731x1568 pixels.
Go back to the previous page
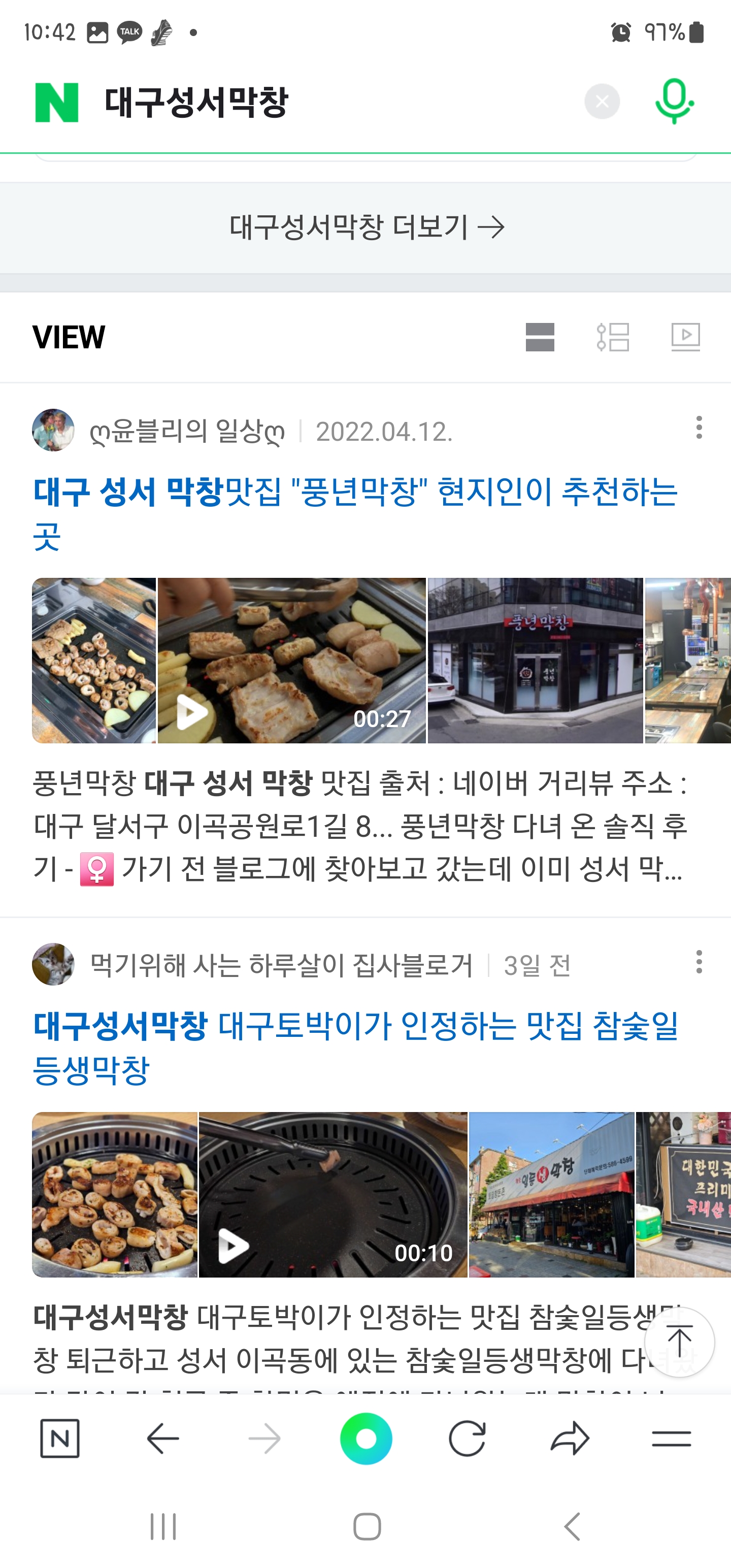[x=162, y=1439]
